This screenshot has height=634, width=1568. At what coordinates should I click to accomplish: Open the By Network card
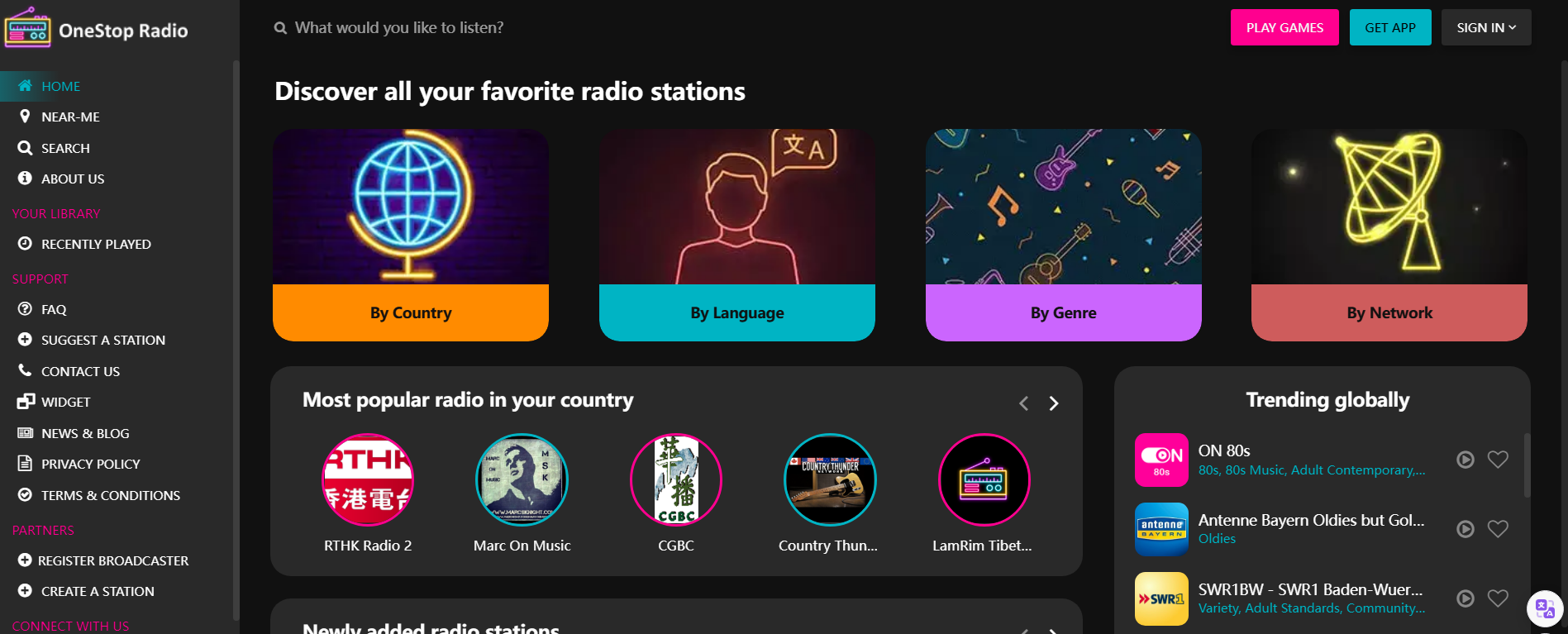coord(1389,312)
